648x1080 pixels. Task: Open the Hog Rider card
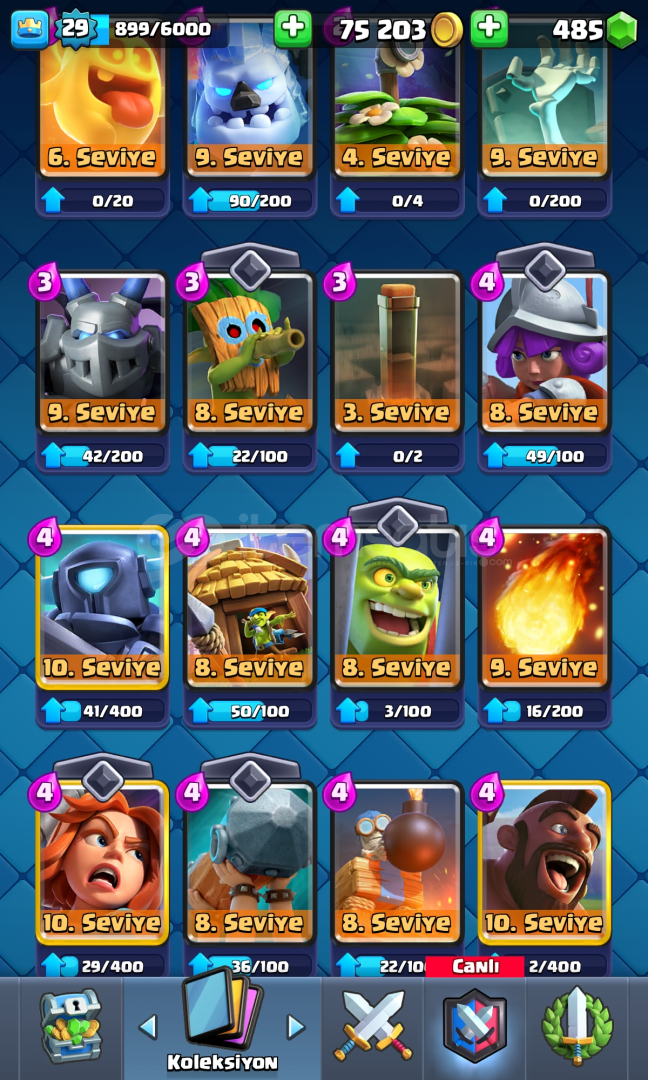coord(544,862)
